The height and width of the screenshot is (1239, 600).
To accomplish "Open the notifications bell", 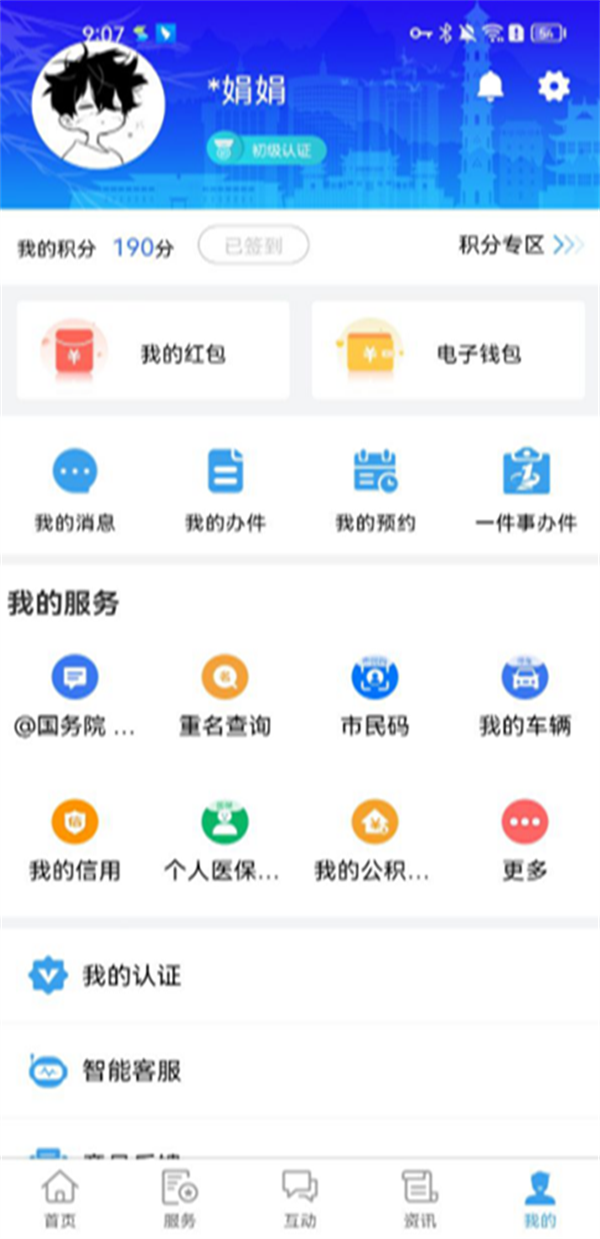I will [x=490, y=87].
